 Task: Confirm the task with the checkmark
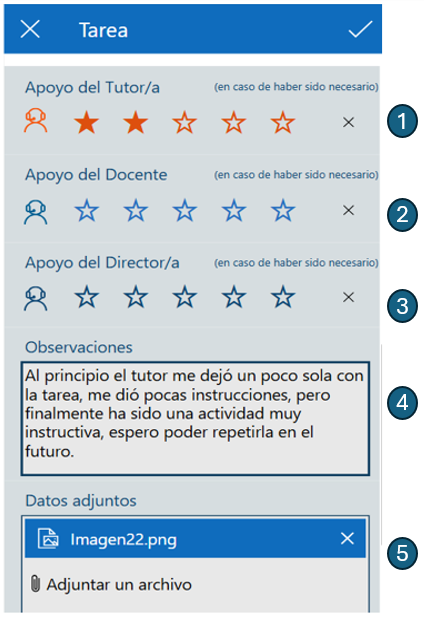coord(360,29)
